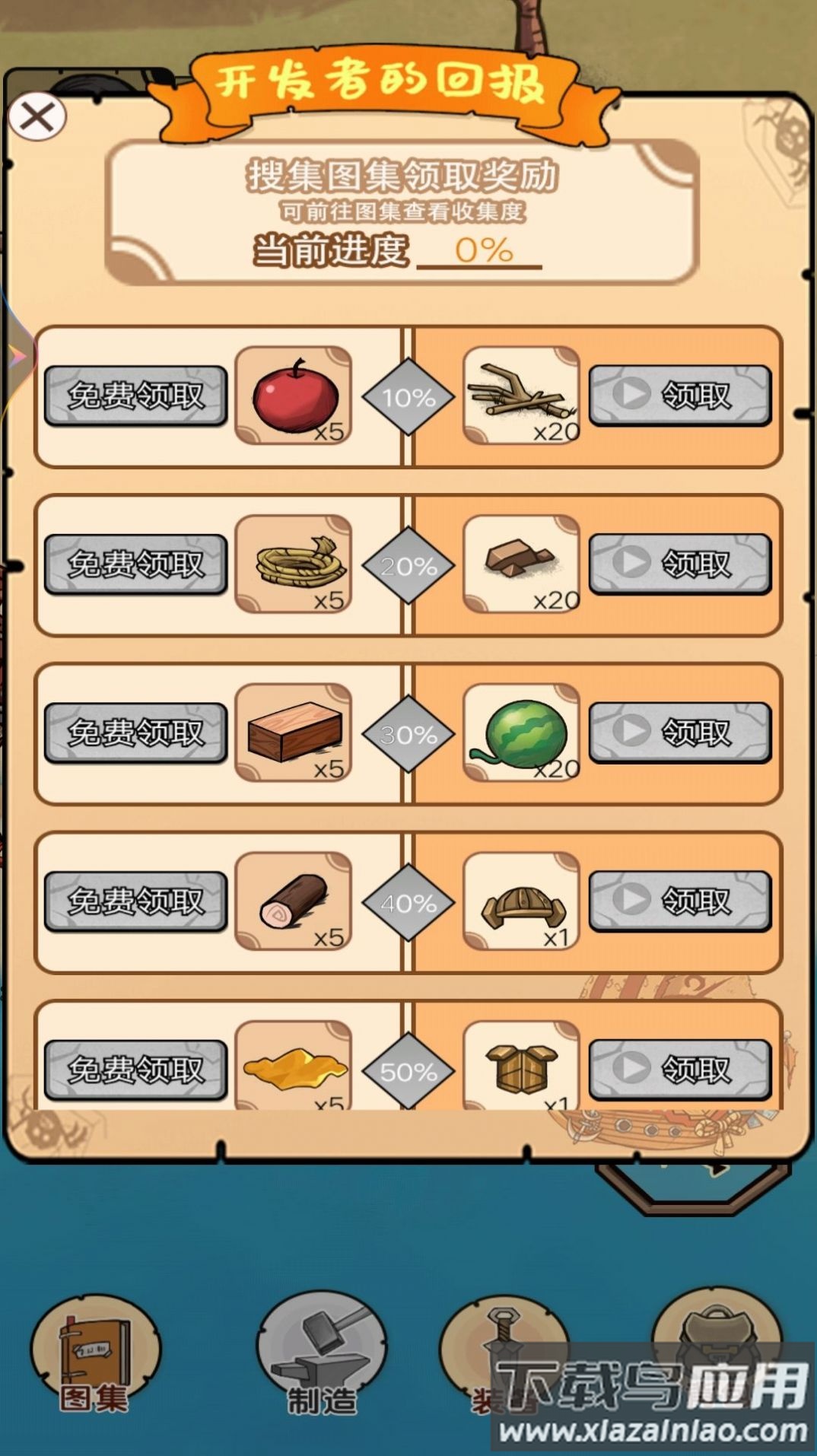Image resolution: width=817 pixels, height=1456 pixels.
Task: Watch ad to claim 40% helmet reward
Action: (679, 902)
